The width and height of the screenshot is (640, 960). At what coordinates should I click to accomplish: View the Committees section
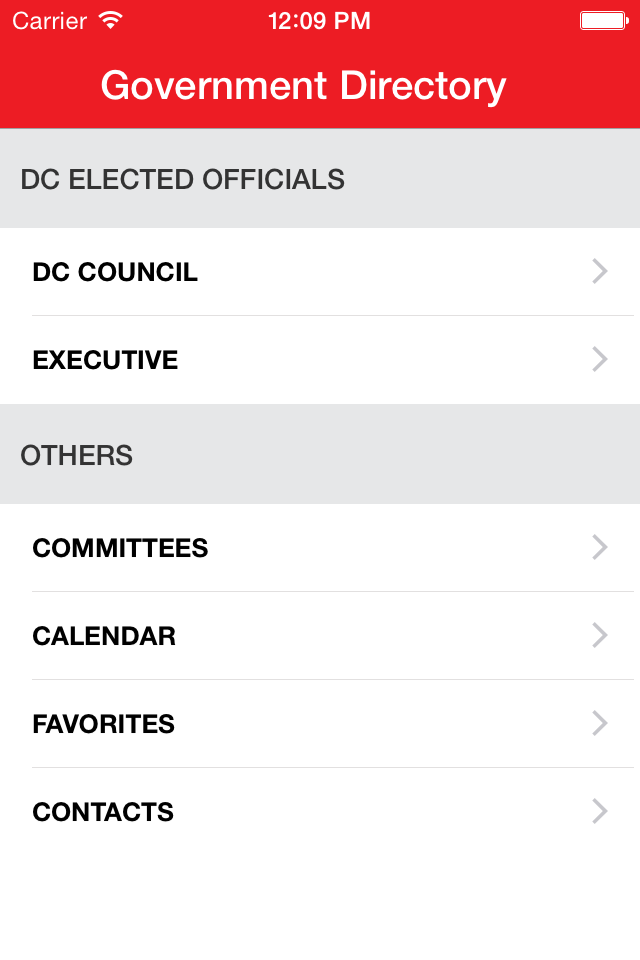[x=320, y=548]
